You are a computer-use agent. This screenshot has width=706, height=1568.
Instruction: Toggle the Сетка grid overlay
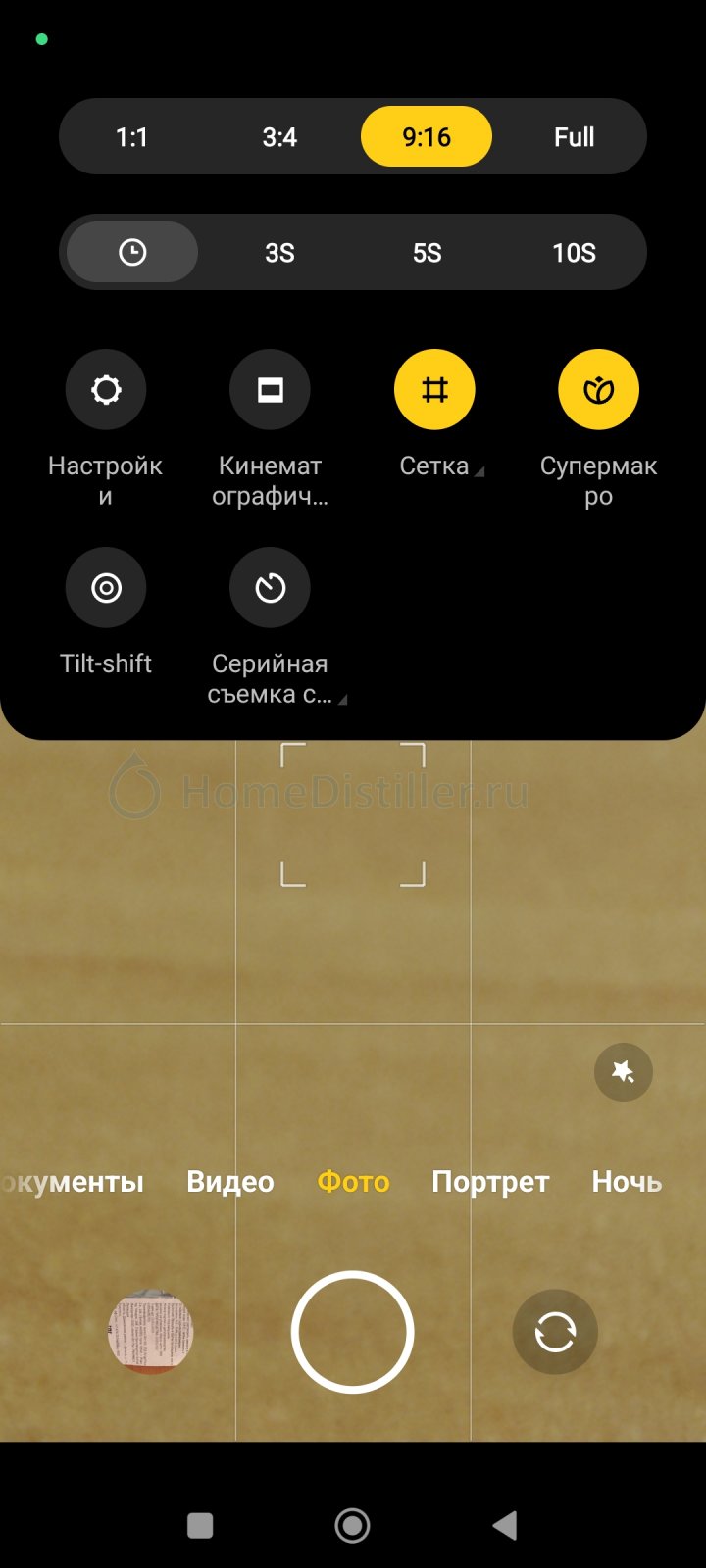(434, 390)
